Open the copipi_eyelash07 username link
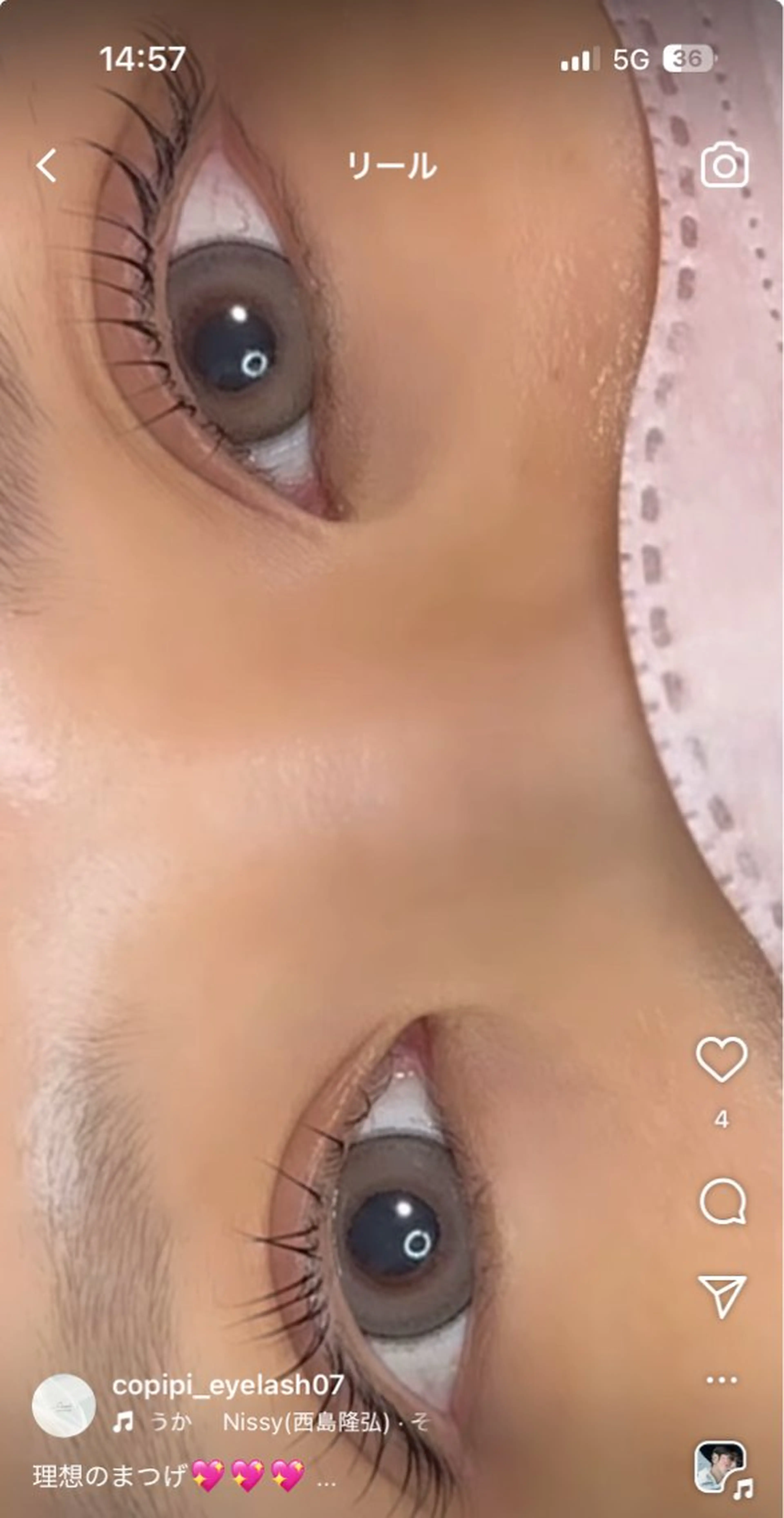 [227, 1385]
